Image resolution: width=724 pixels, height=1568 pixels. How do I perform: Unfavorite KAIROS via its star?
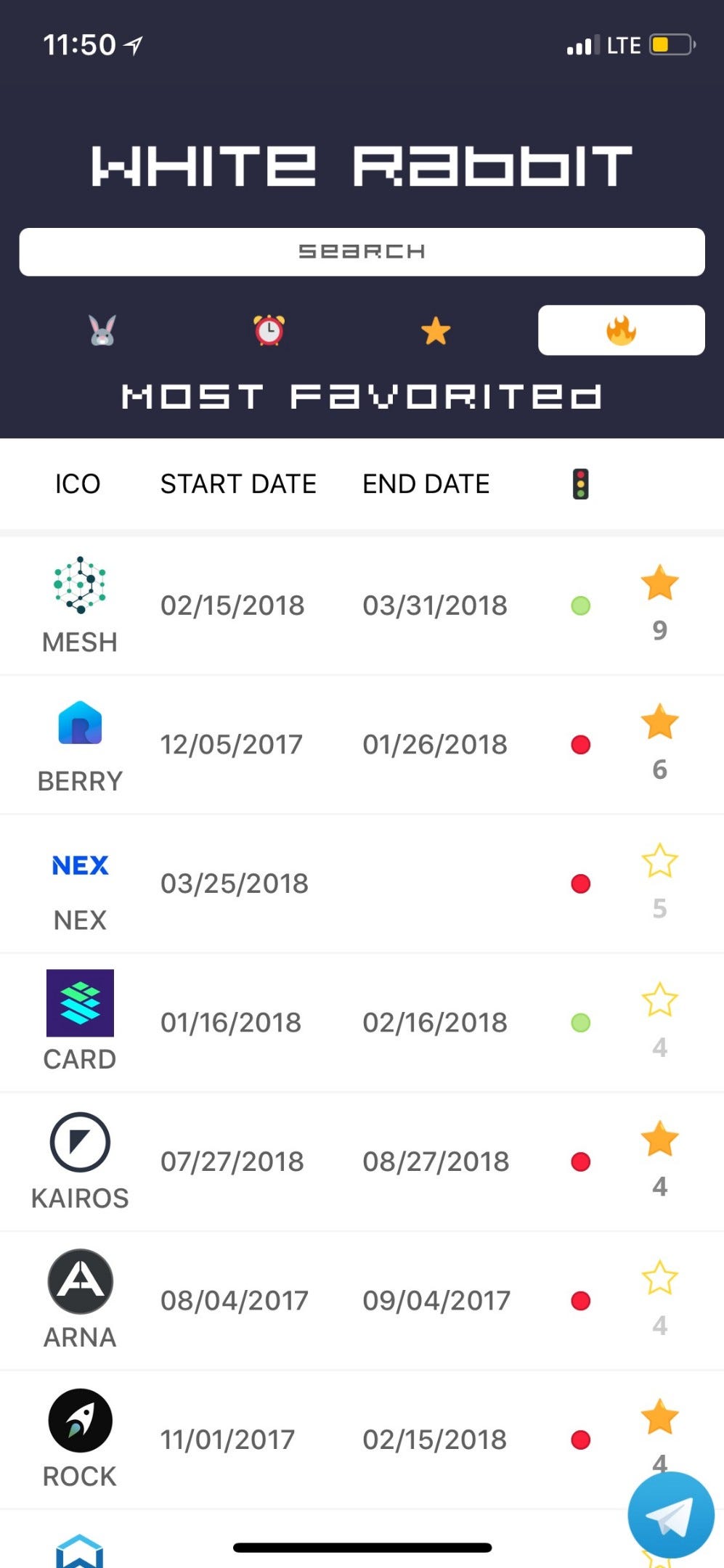click(659, 1139)
